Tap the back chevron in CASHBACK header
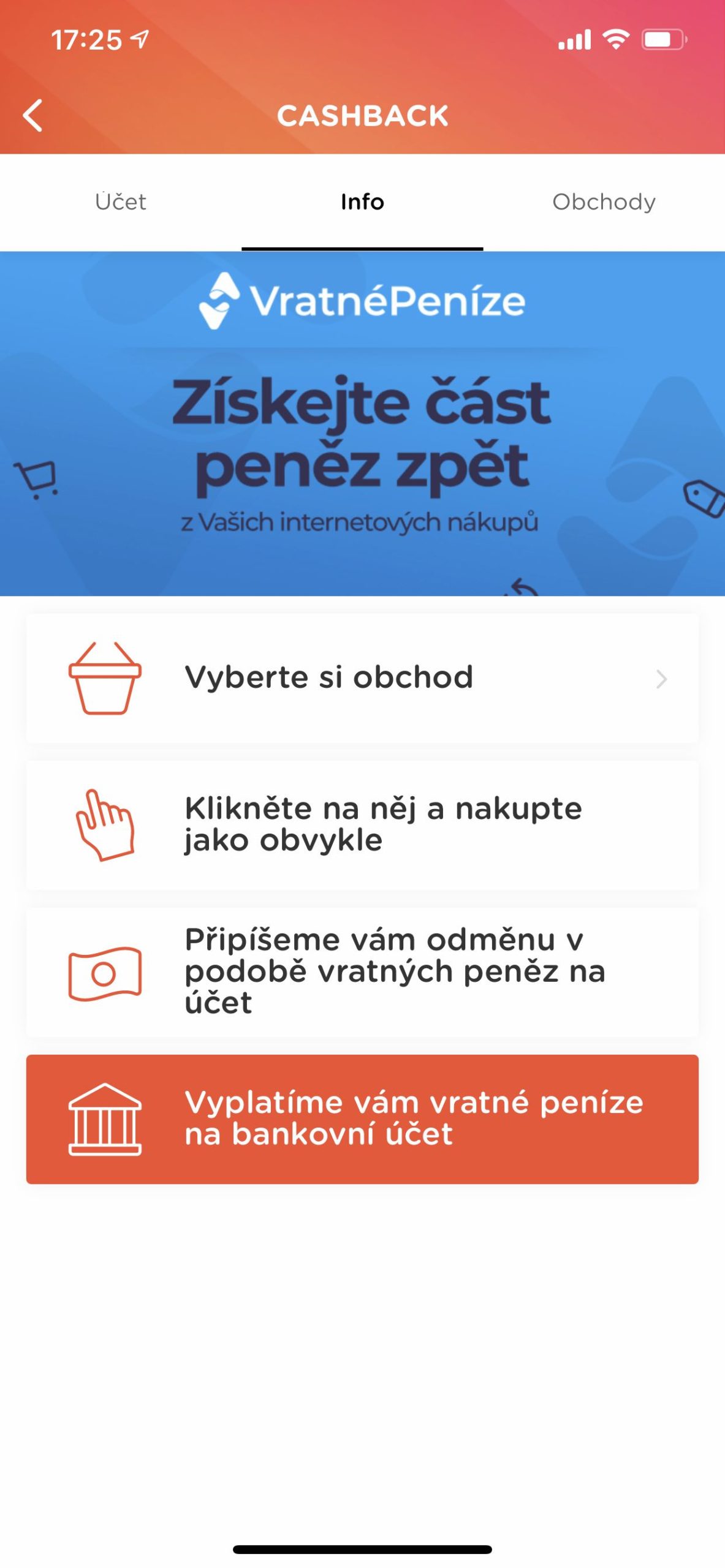 pos(32,115)
